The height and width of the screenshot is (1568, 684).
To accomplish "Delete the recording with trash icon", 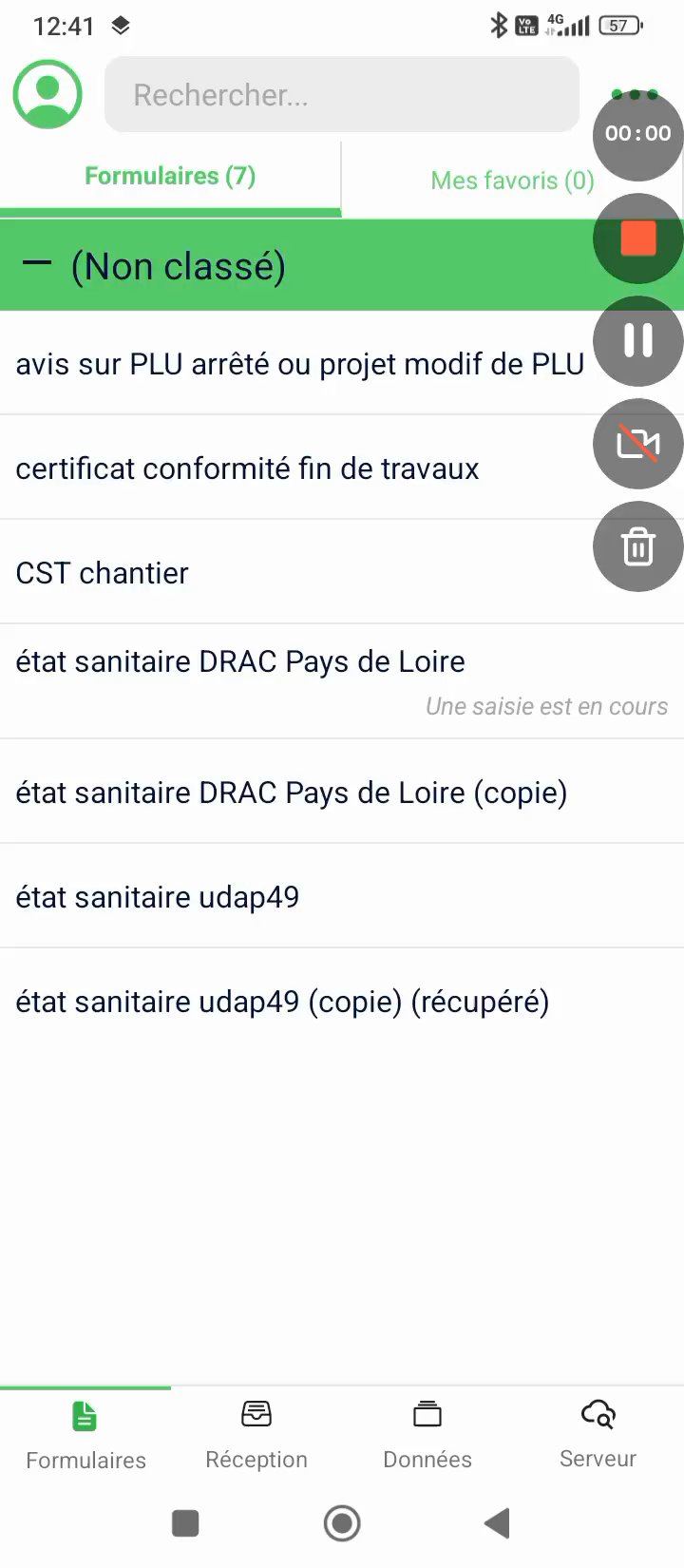I will pos(638,546).
